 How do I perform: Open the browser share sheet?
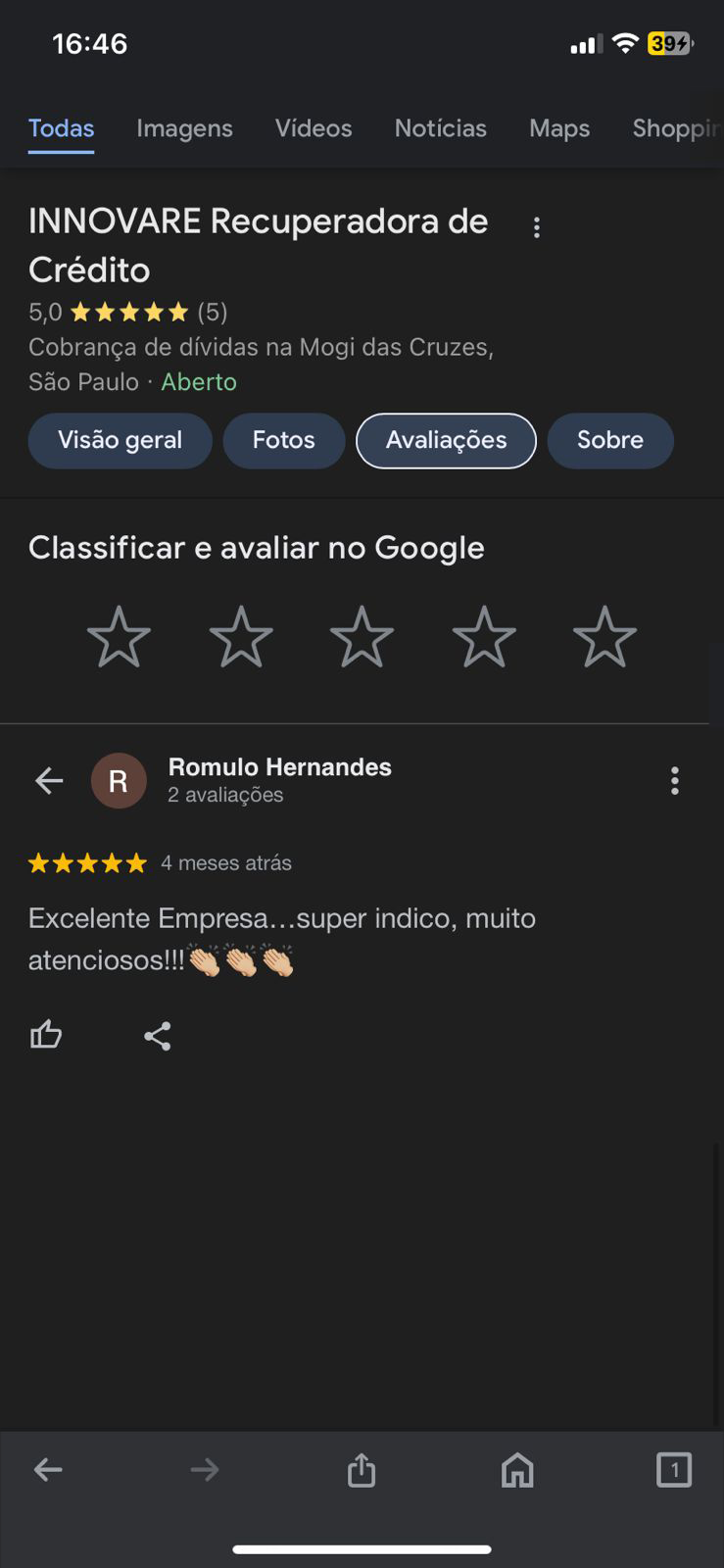point(362,1469)
